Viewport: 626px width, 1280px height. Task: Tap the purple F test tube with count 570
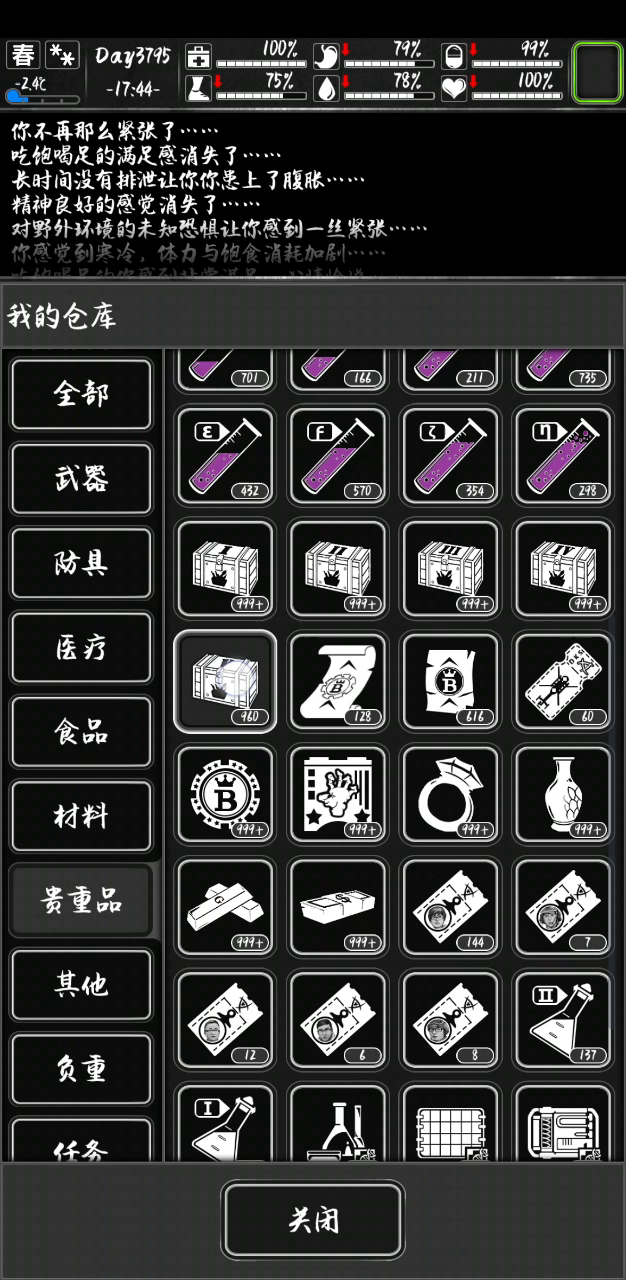(x=338, y=455)
